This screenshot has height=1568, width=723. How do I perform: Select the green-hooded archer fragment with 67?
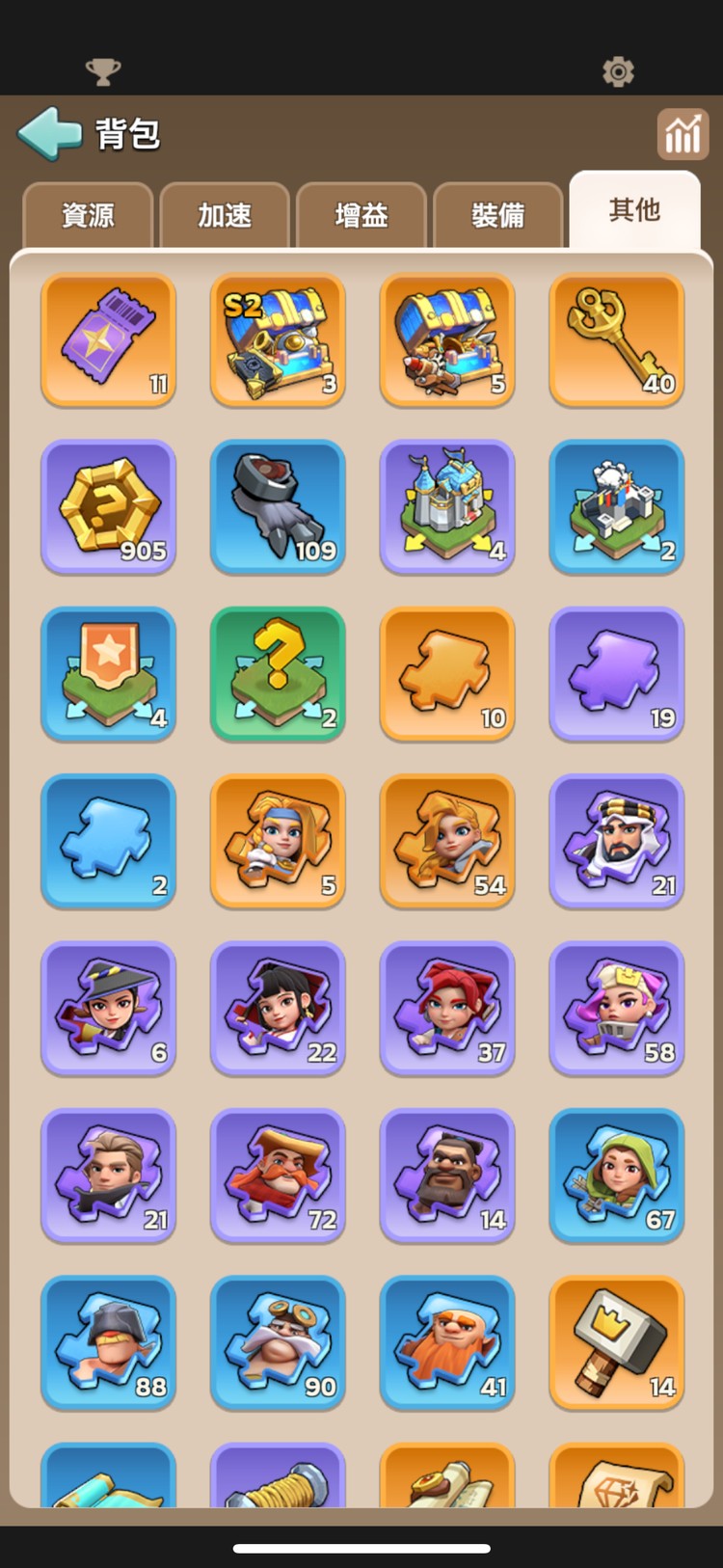tap(617, 1175)
